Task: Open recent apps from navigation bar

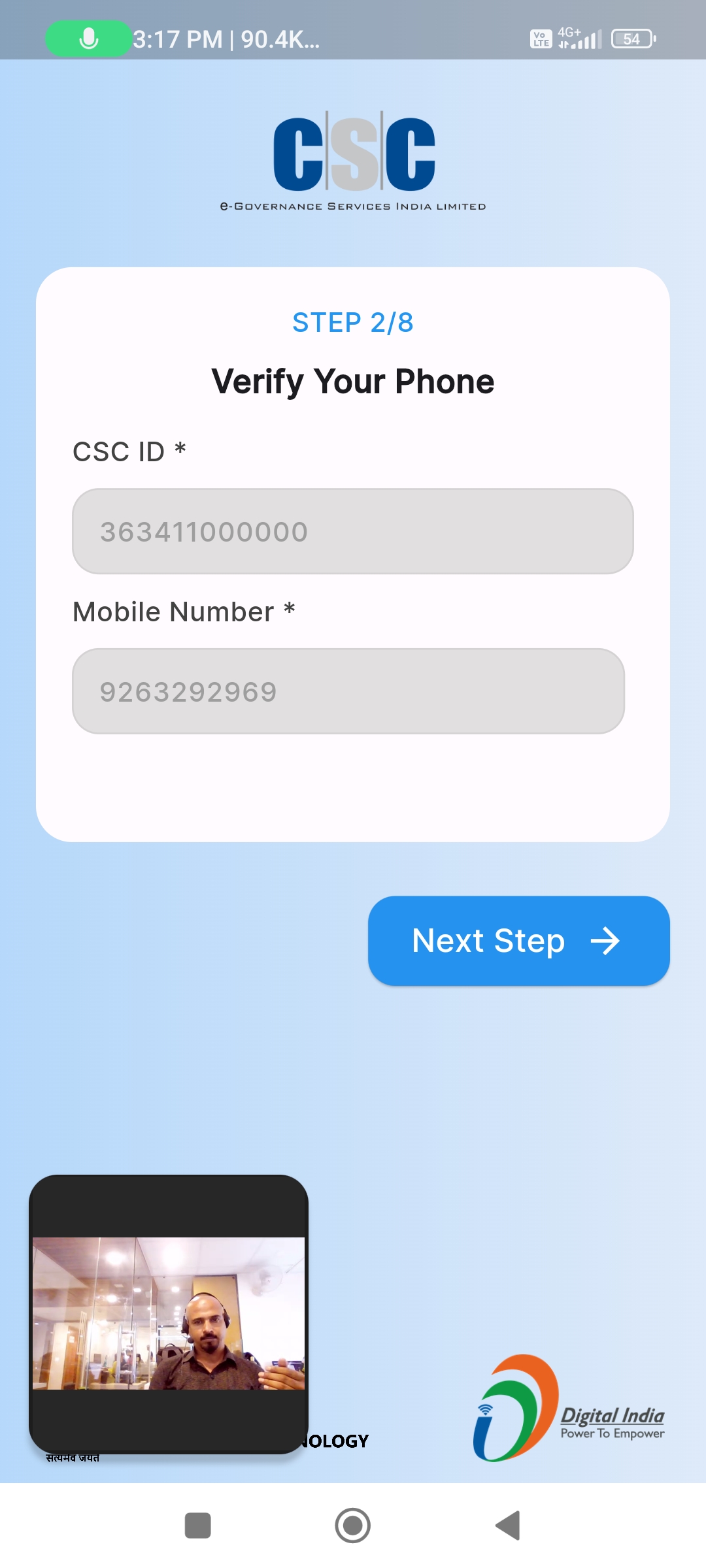Action: pyautogui.click(x=198, y=1526)
